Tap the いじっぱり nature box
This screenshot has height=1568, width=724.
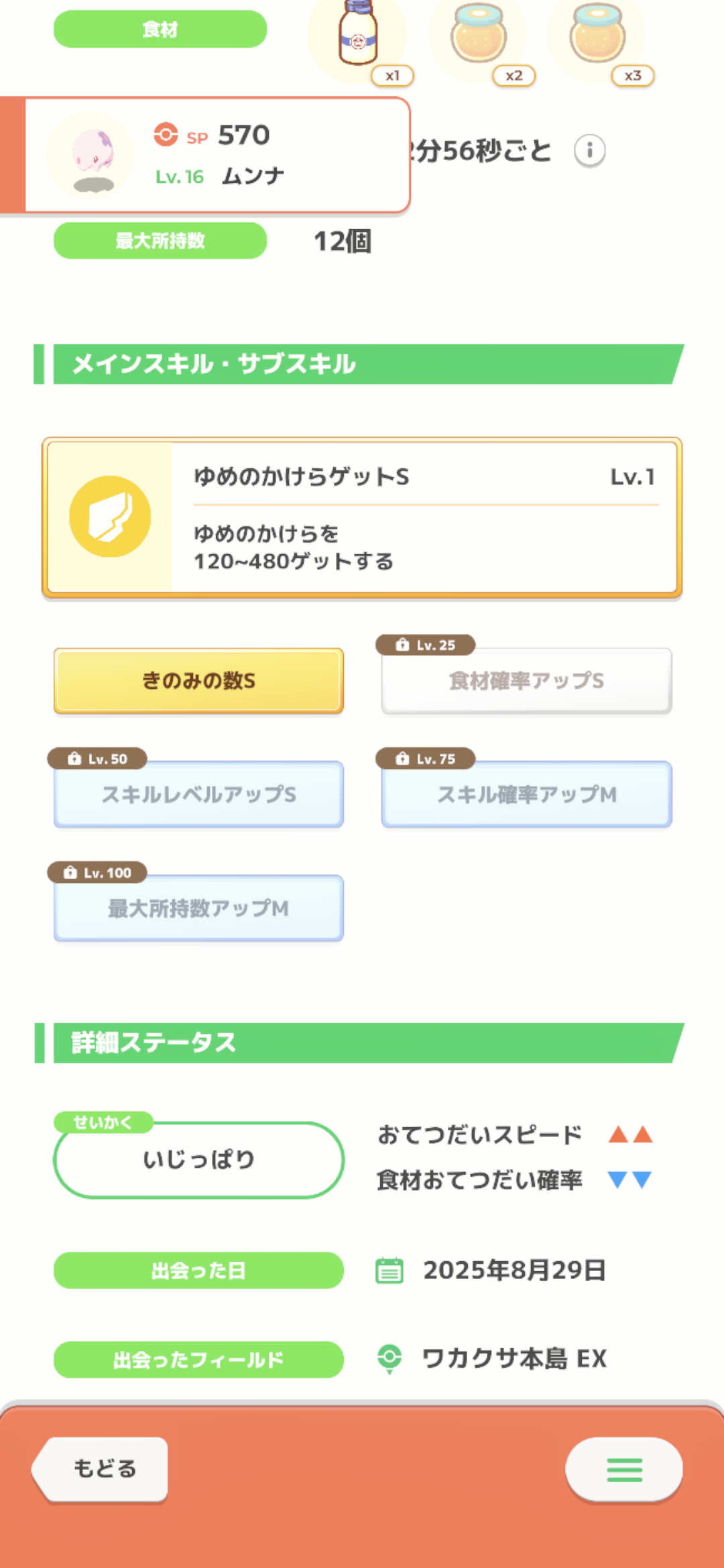point(198,1160)
